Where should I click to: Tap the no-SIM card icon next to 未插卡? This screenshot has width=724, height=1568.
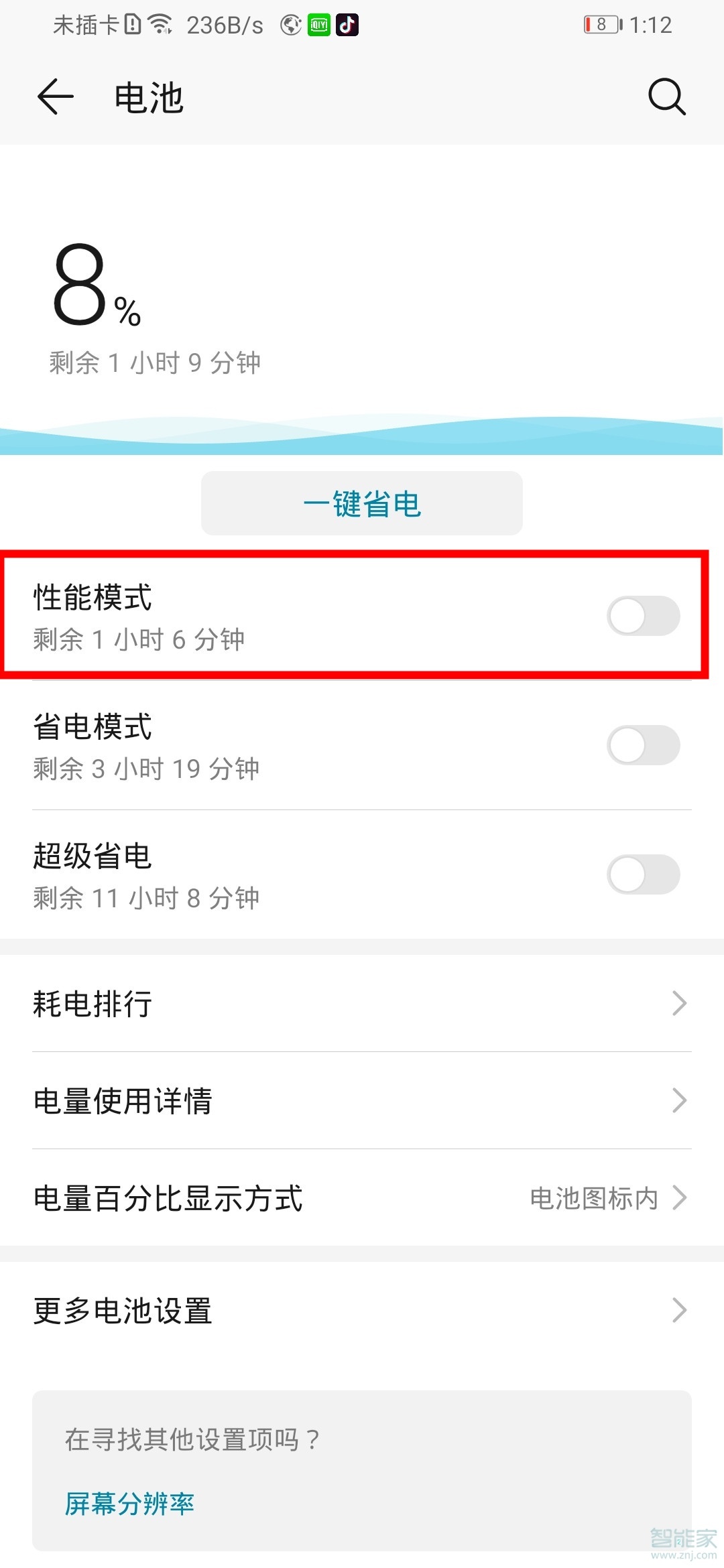tap(131, 25)
